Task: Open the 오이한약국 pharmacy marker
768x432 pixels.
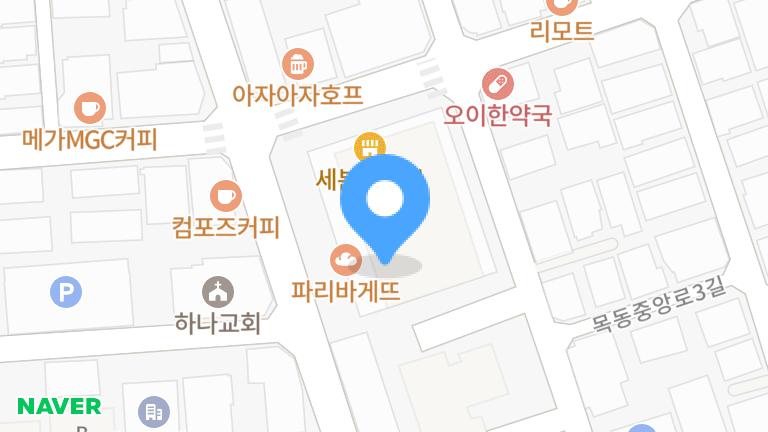Action: click(497, 82)
